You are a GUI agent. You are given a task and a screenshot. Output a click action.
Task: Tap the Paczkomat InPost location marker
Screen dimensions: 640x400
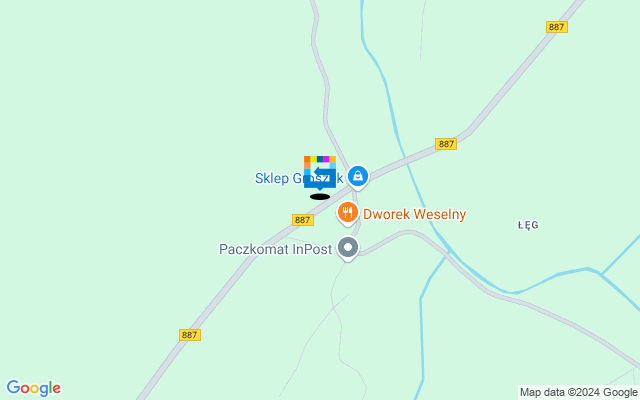click(347, 247)
